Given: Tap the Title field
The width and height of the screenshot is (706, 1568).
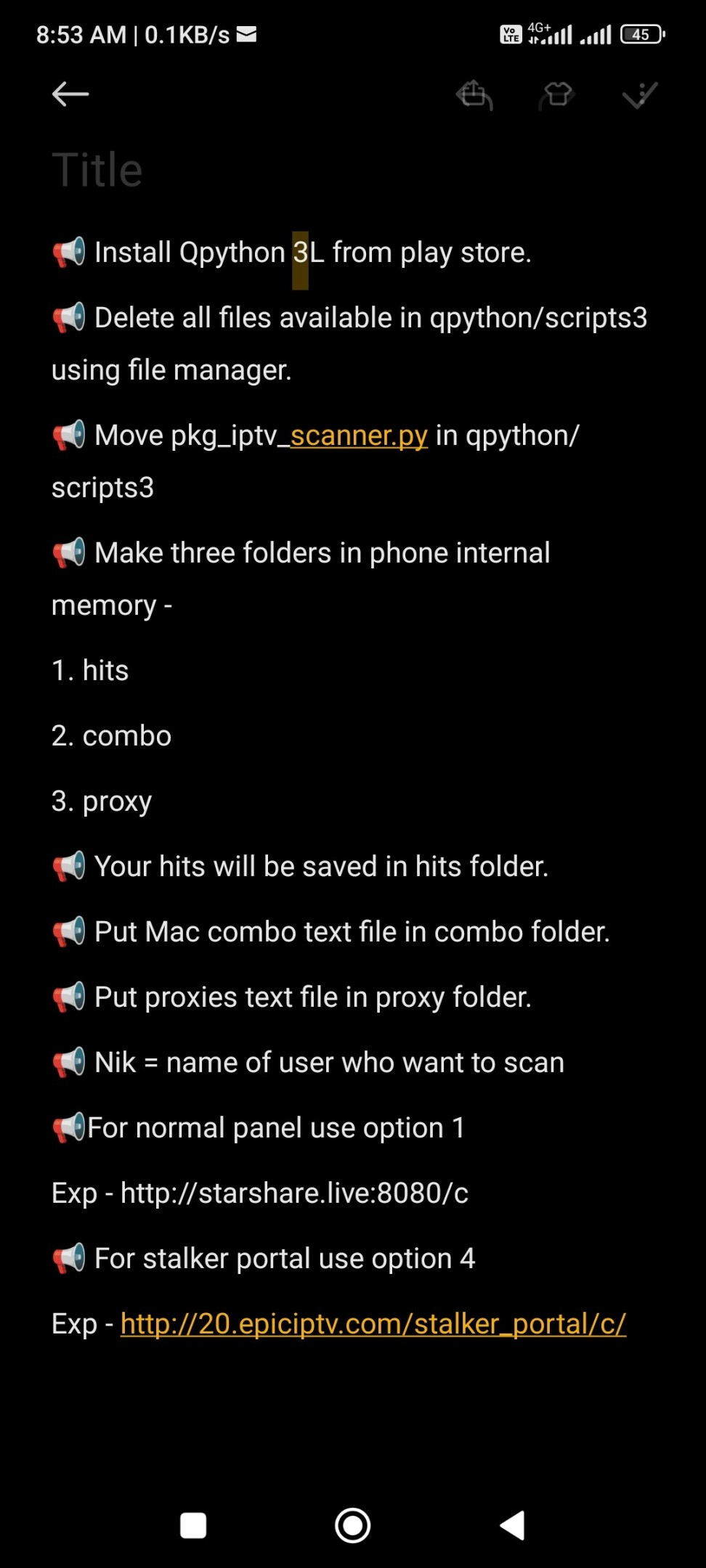Looking at the screenshot, I should tap(98, 171).
